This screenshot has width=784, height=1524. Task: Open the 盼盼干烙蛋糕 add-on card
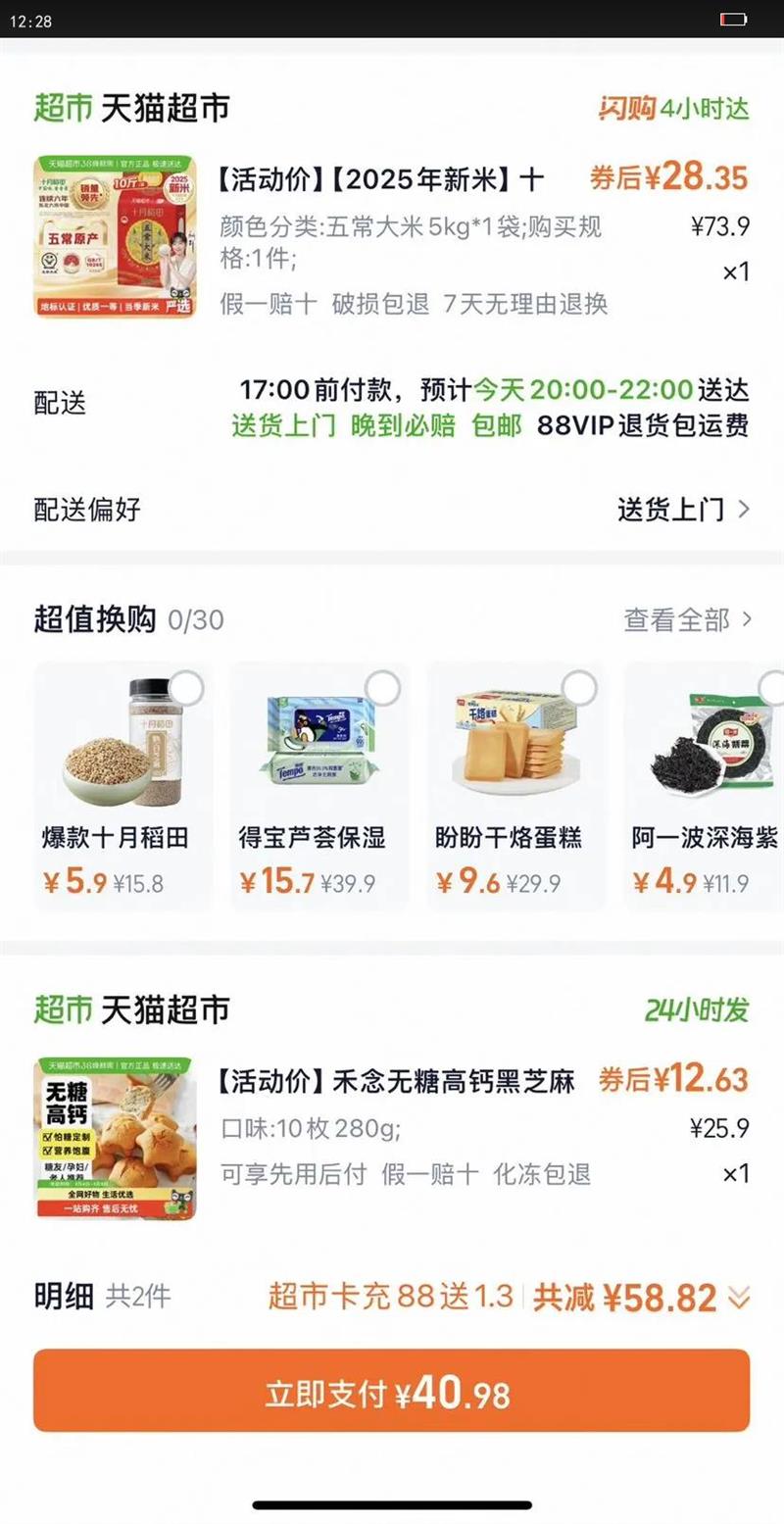(x=515, y=784)
